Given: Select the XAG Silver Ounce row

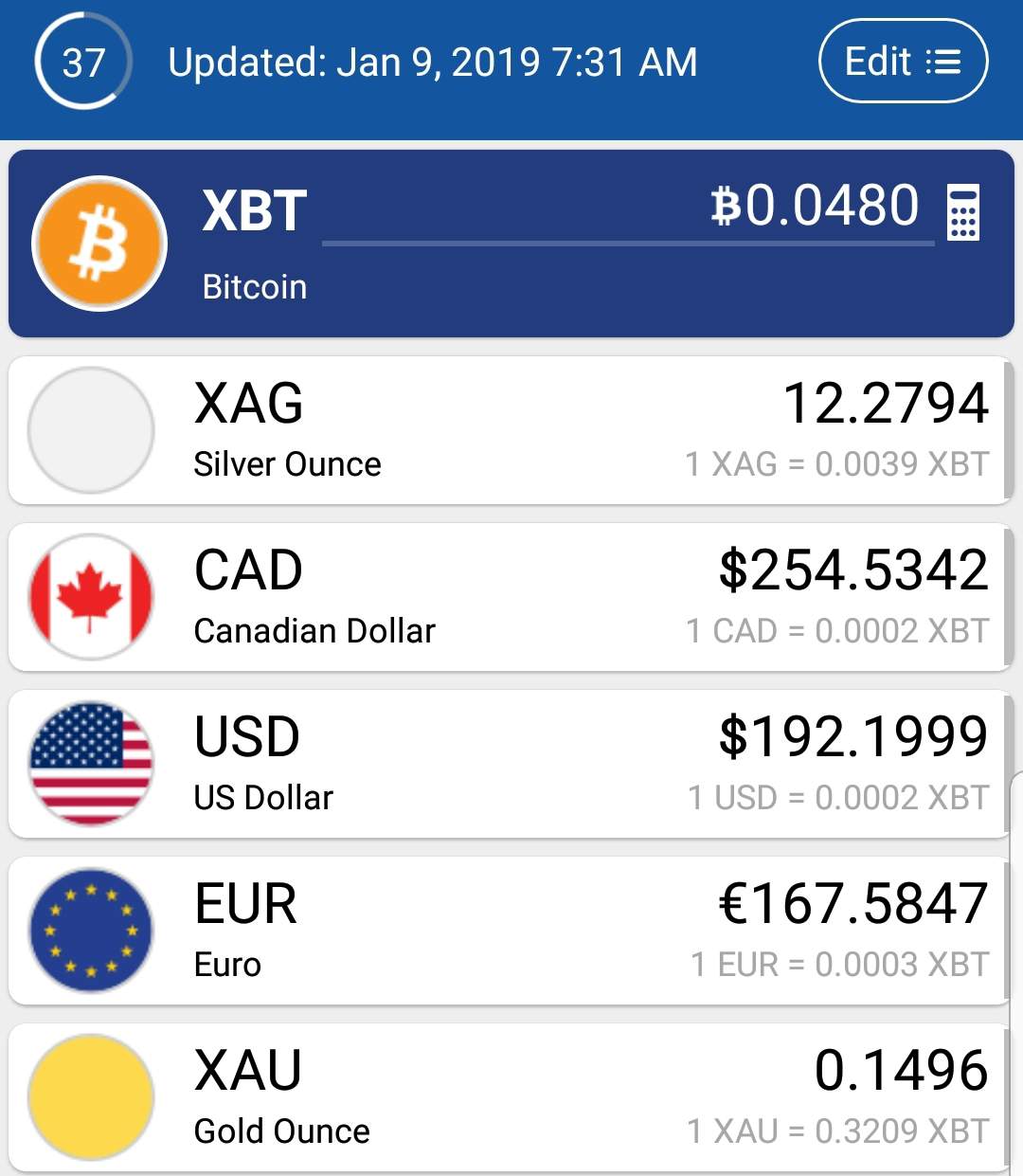Looking at the screenshot, I should click(507, 431).
